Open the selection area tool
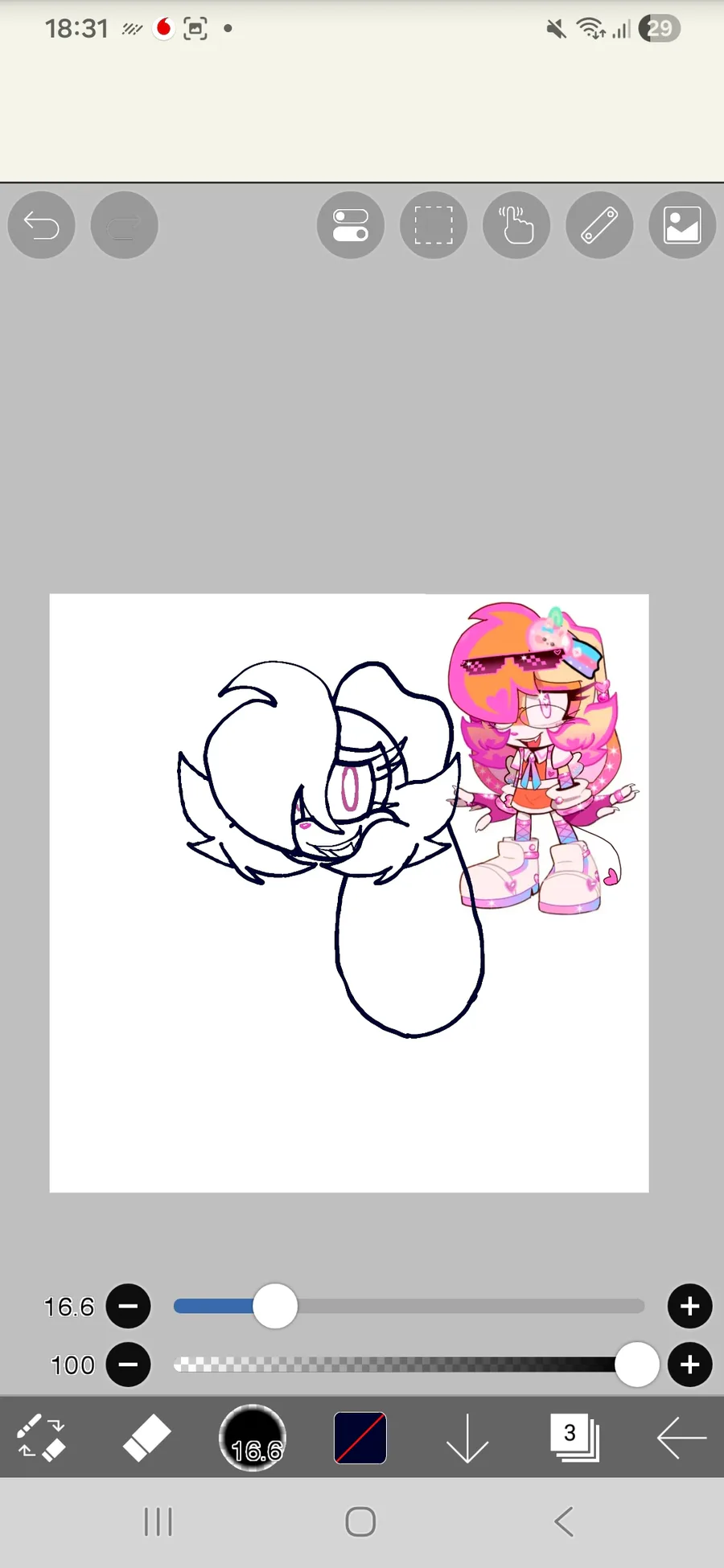Image resolution: width=724 pixels, height=1568 pixels. [x=434, y=225]
